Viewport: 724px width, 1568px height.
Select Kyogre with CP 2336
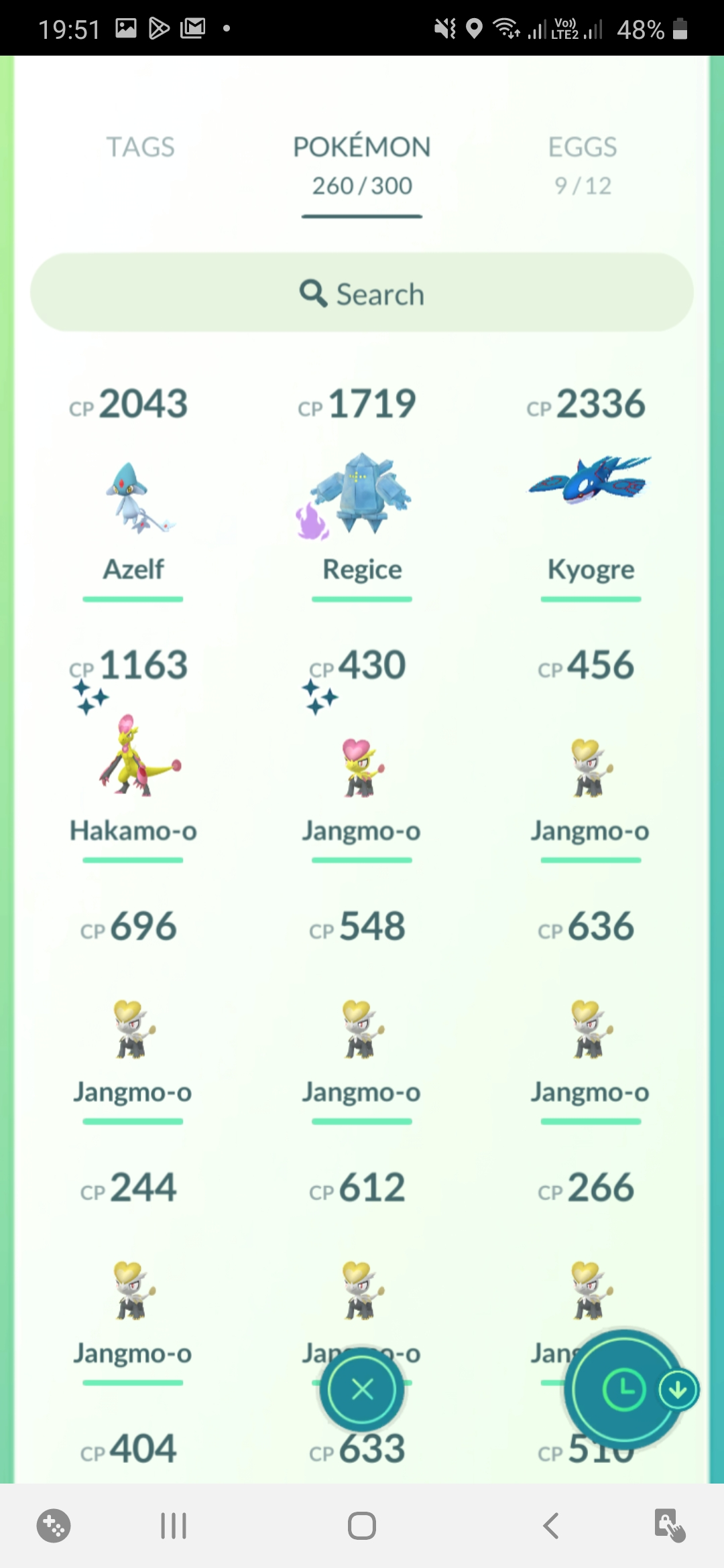coord(590,496)
